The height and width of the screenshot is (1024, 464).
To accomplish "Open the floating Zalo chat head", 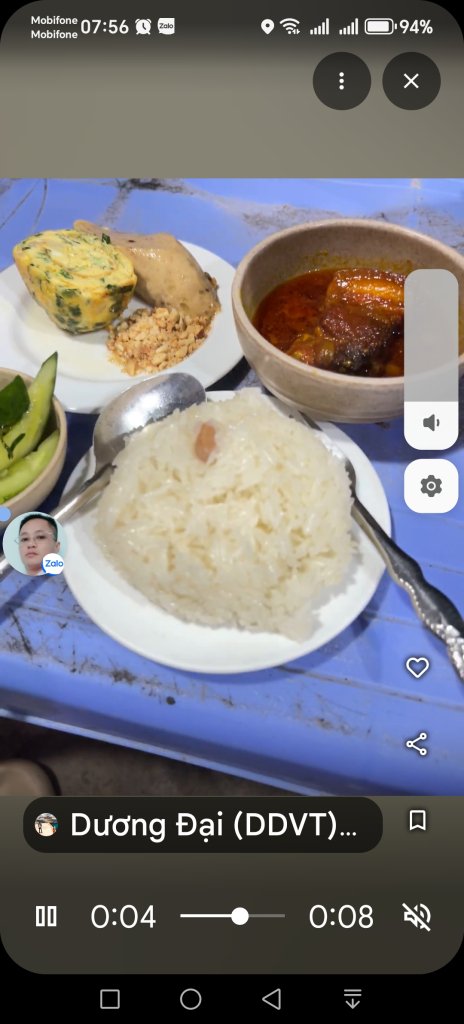I will 34,544.
